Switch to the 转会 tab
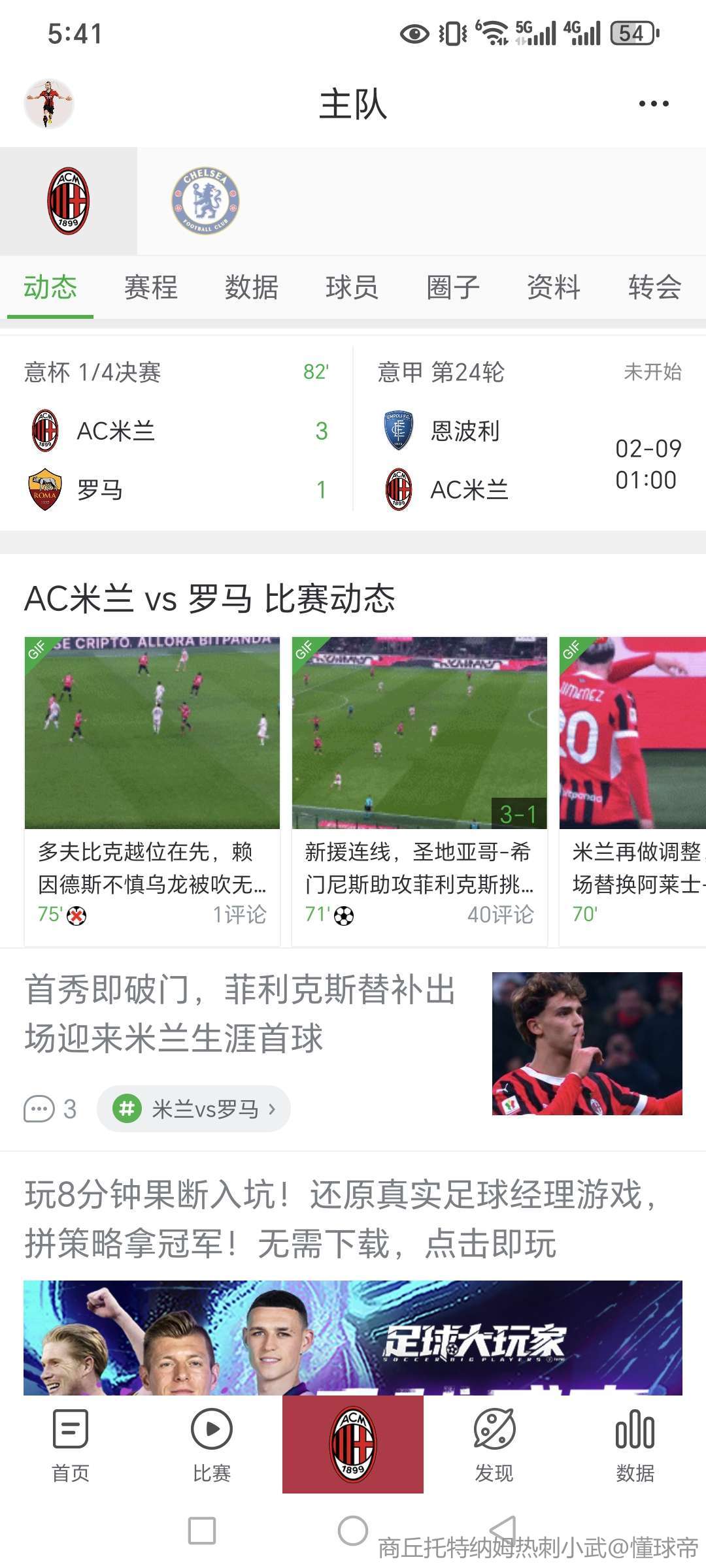706x1568 pixels. 654,287
